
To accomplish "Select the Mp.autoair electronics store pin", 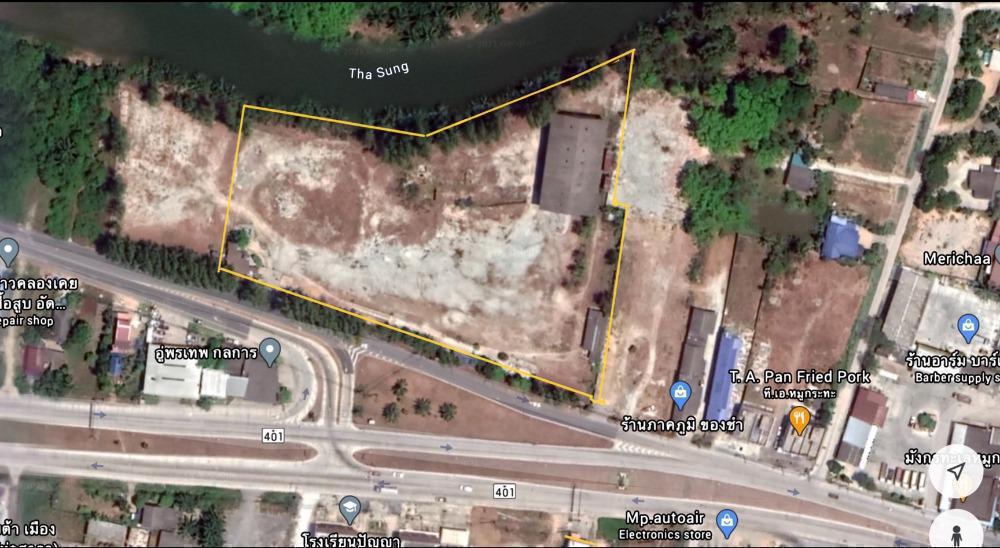I will (x=727, y=518).
